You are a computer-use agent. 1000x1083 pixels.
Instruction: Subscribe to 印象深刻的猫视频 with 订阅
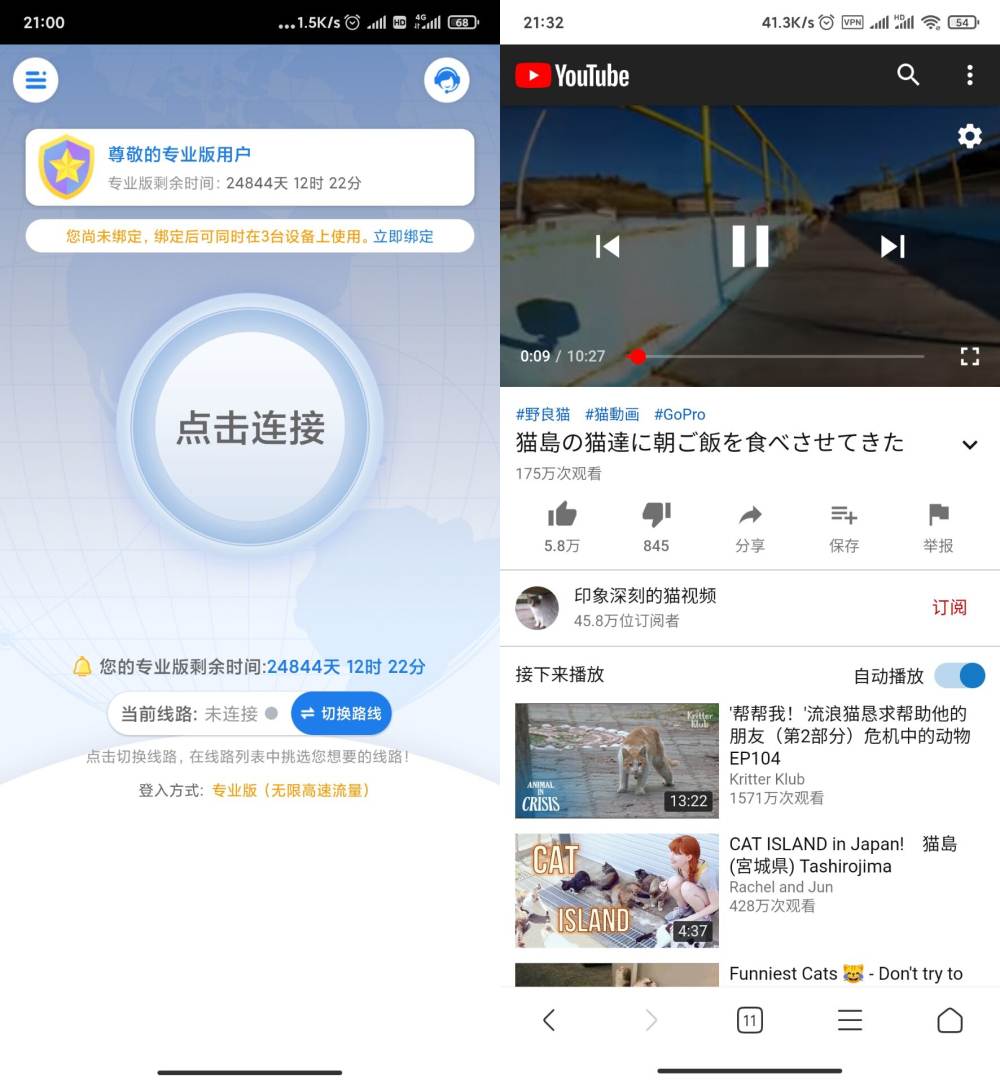point(949,608)
